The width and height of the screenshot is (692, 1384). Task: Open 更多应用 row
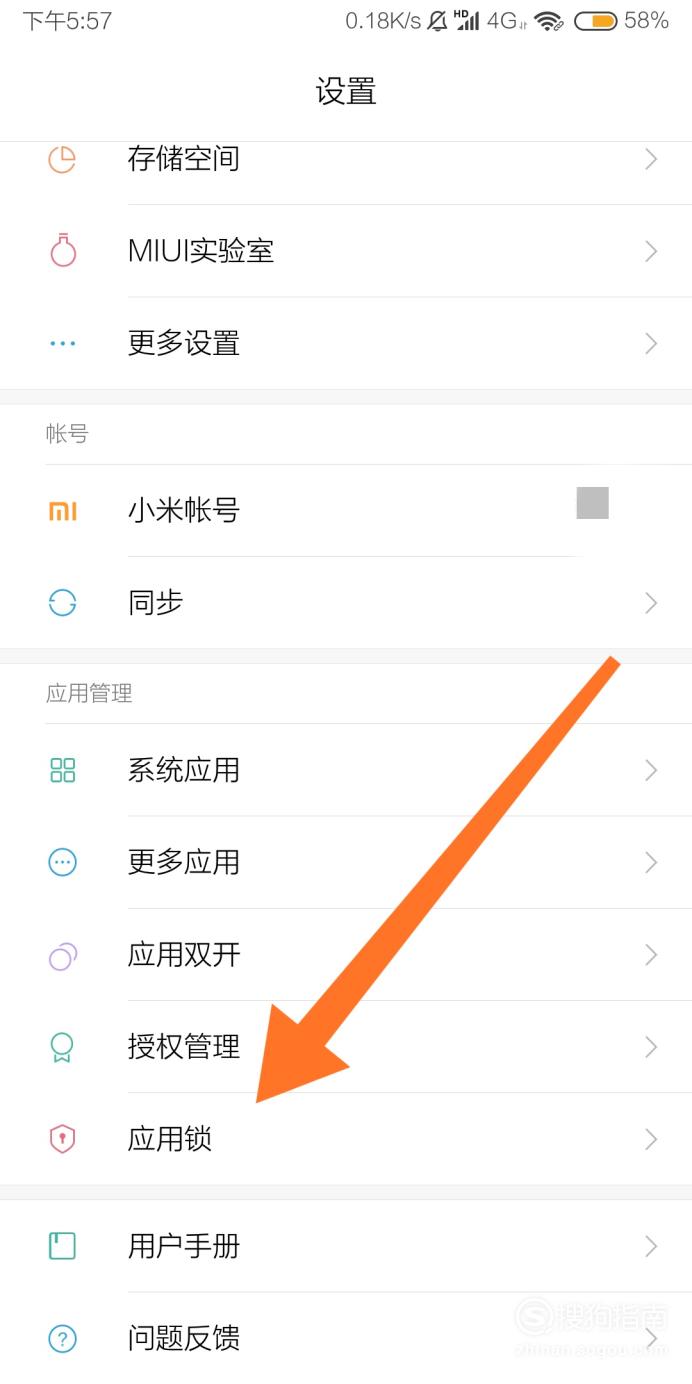click(346, 862)
